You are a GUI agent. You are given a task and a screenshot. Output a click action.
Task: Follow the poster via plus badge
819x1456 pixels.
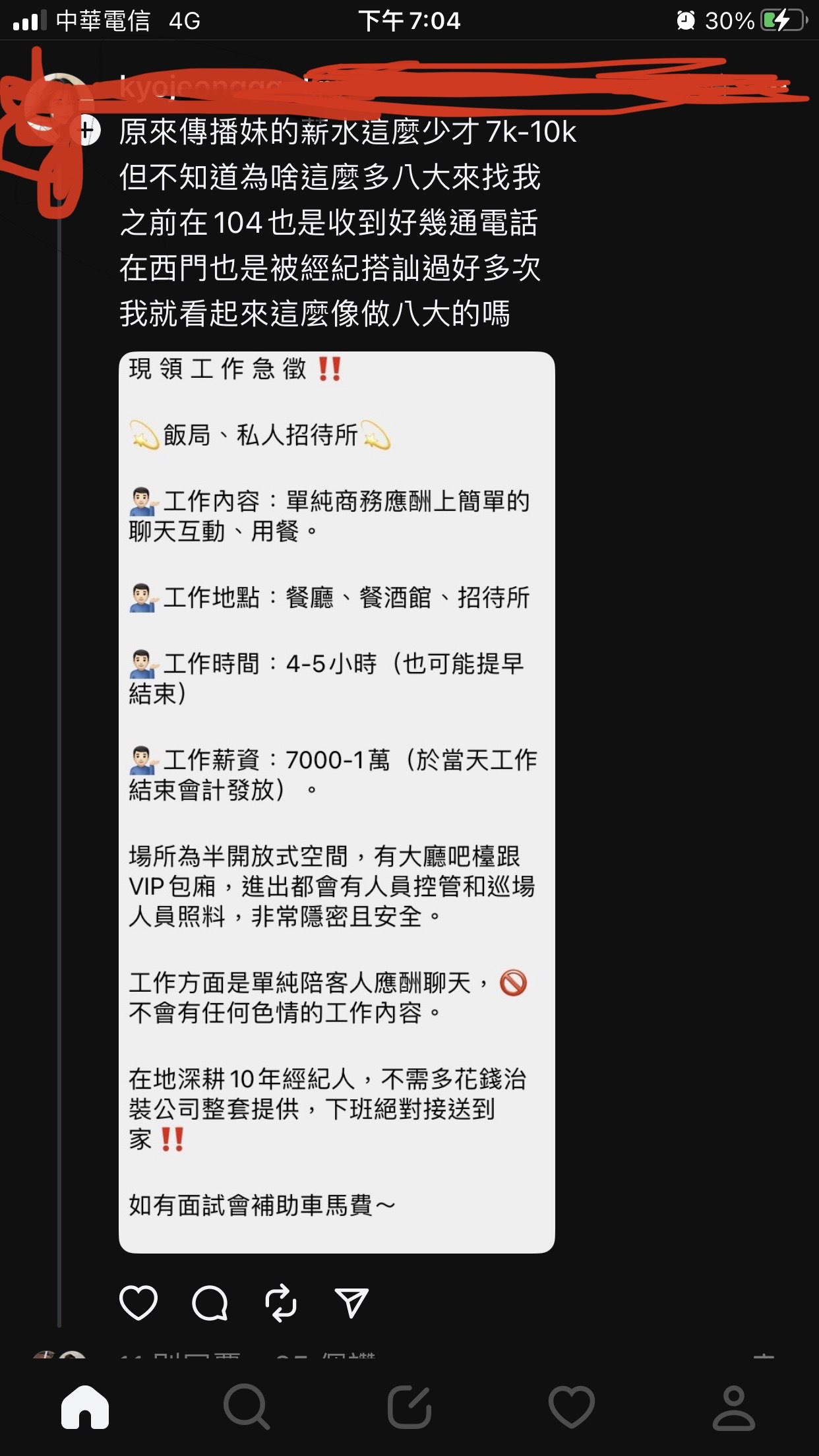point(88,131)
